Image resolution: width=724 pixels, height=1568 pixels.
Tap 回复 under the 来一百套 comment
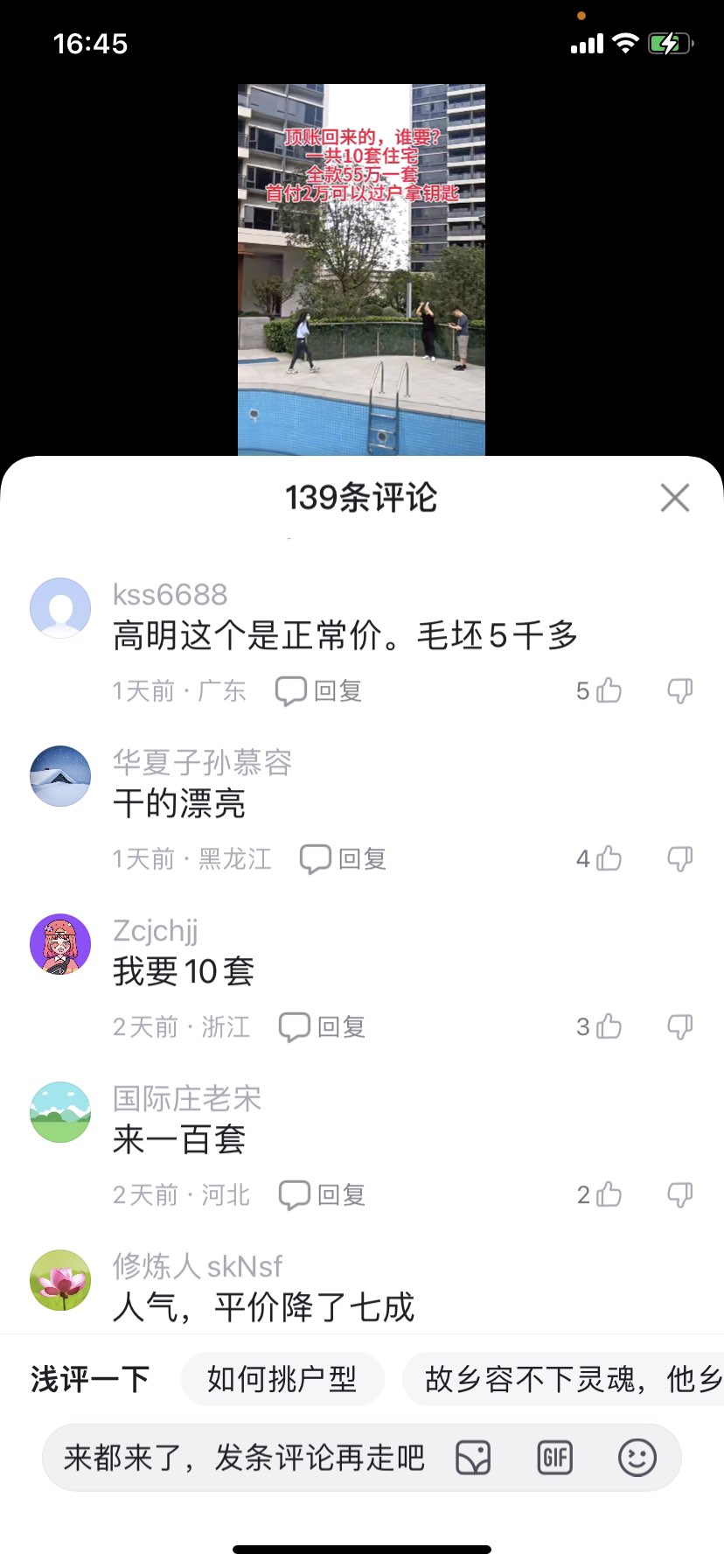click(320, 1193)
